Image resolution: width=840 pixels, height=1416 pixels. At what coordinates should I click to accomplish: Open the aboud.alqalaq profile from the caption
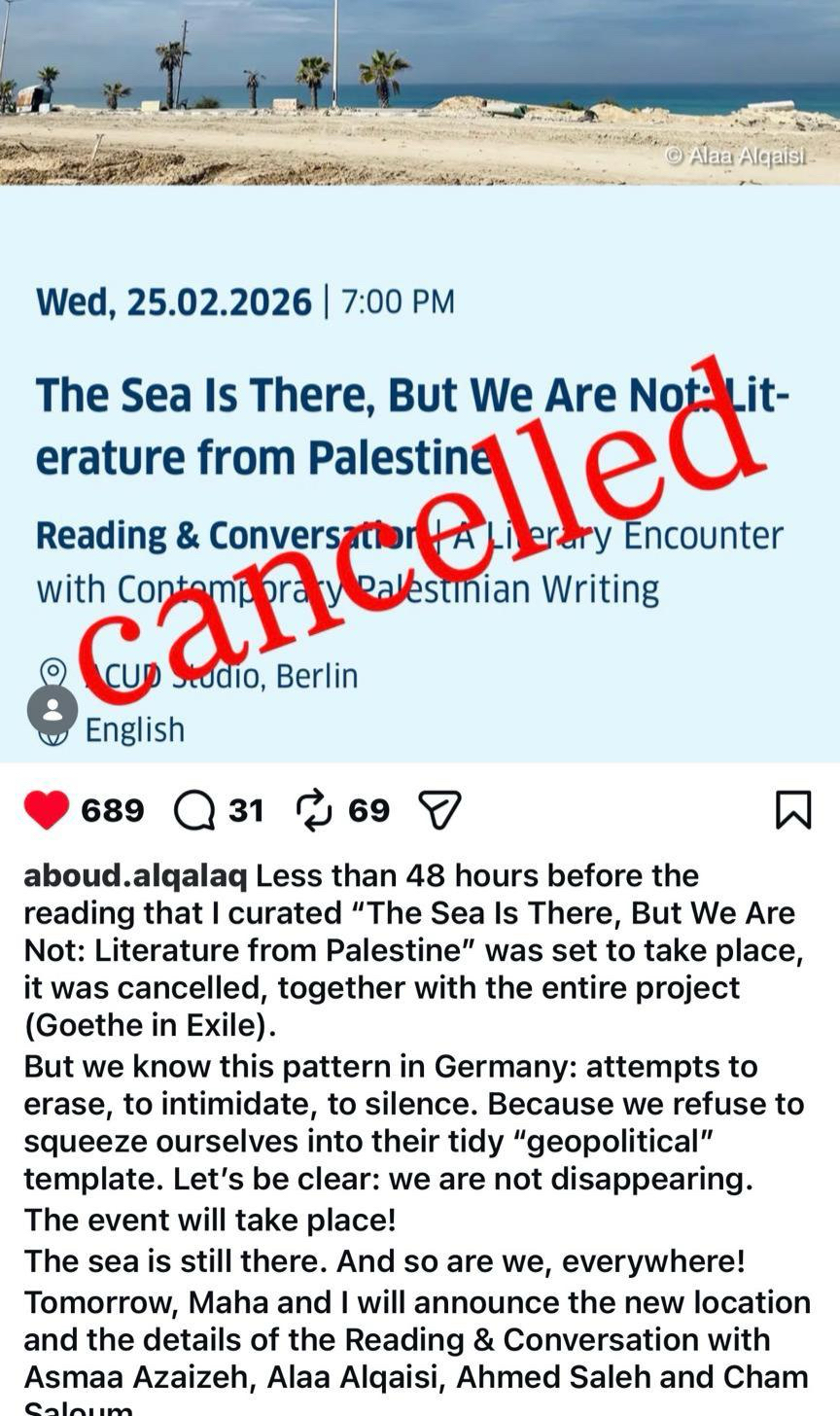[135, 875]
